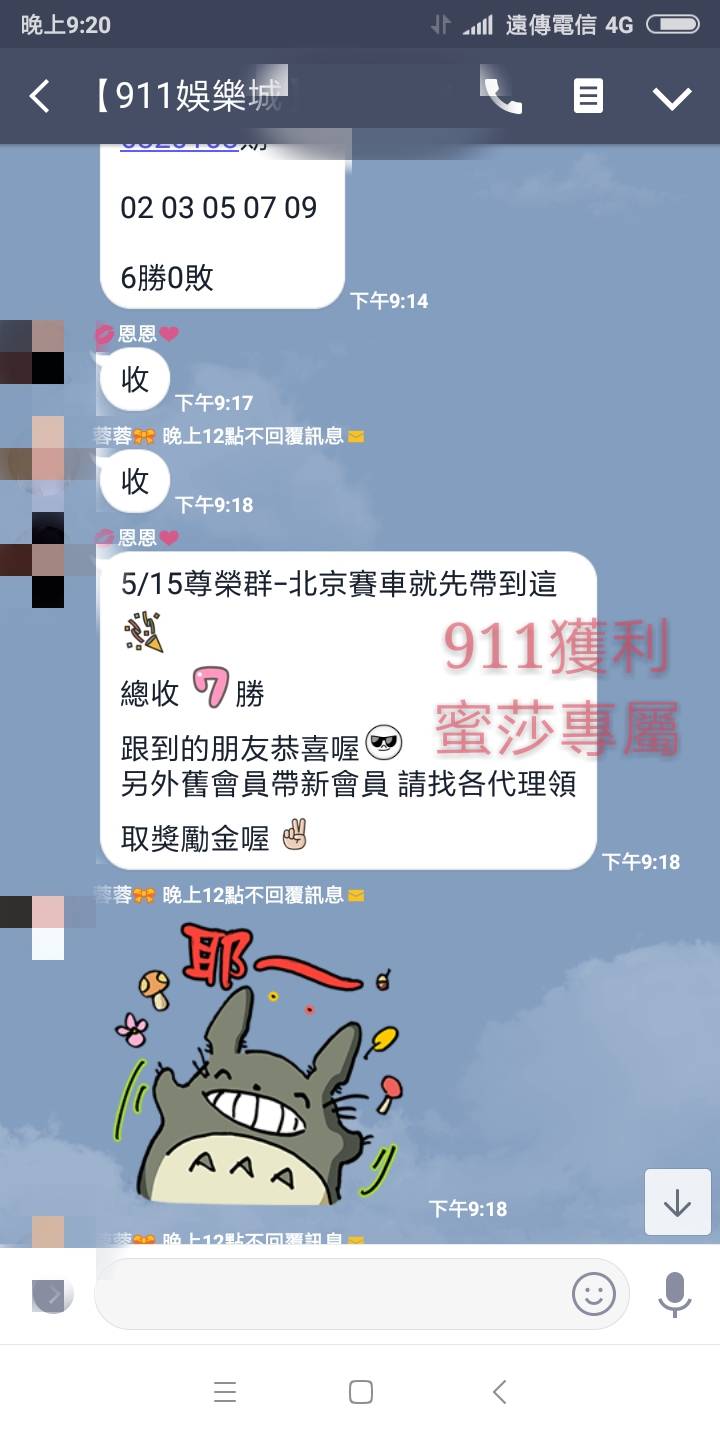
Task: Tap the system home button
Action: [x=360, y=1392]
